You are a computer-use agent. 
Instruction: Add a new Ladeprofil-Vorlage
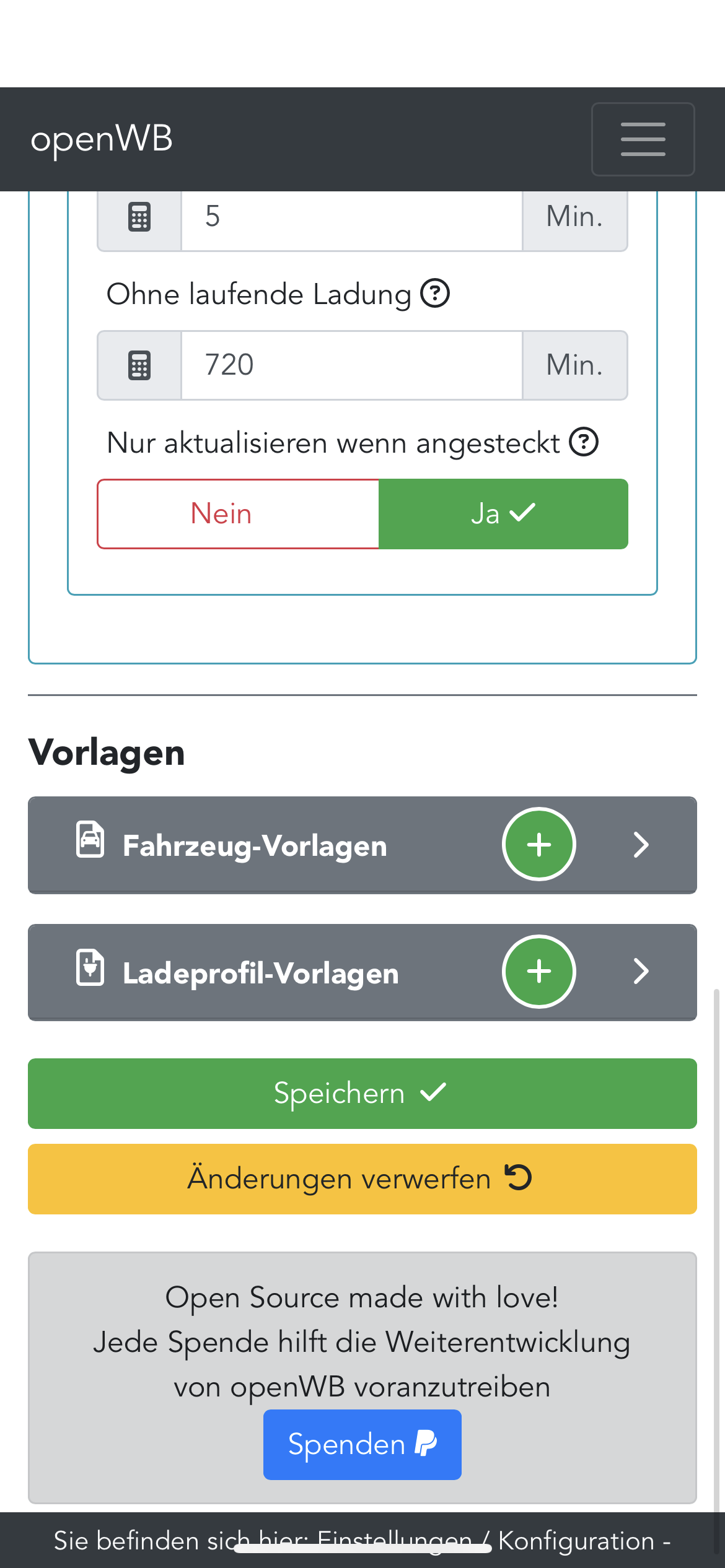pos(538,971)
